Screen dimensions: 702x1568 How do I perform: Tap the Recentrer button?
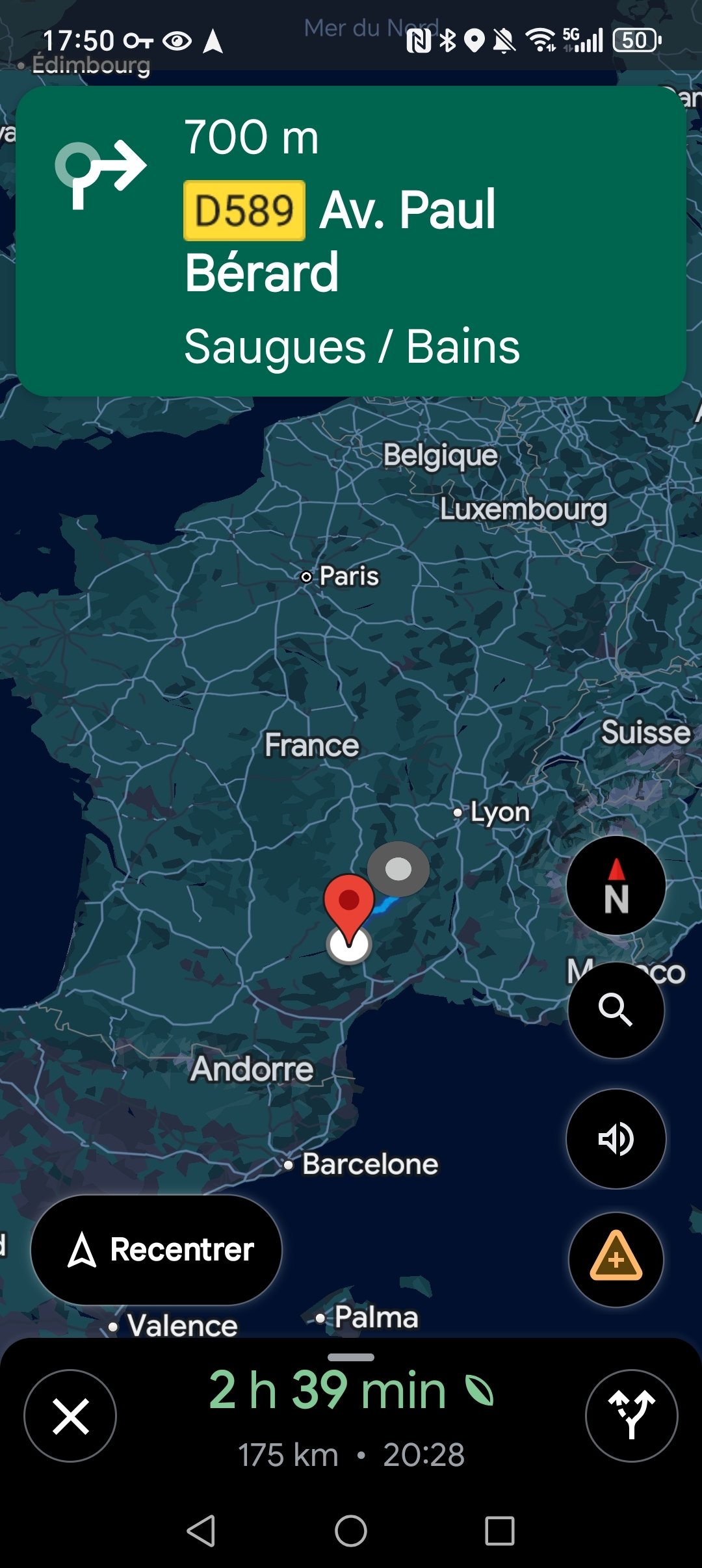[x=157, y=1249]
